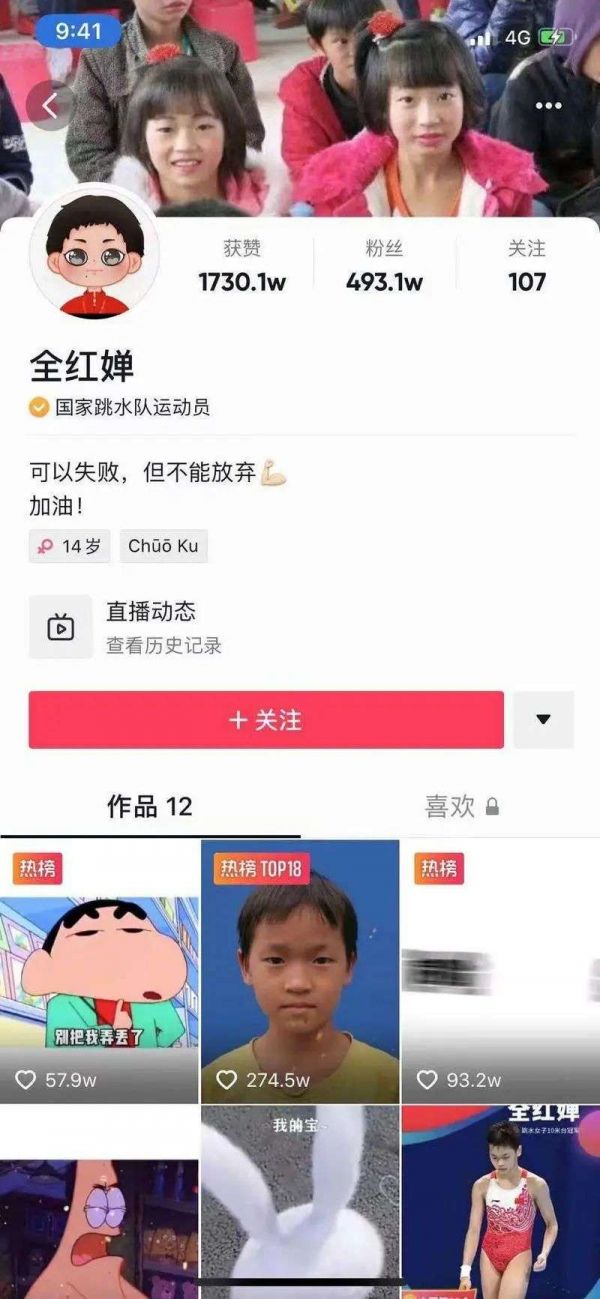Open the diver in red swimsuit video
This screenshot has height=1299, width=600.
click(x=500, y=1200)
